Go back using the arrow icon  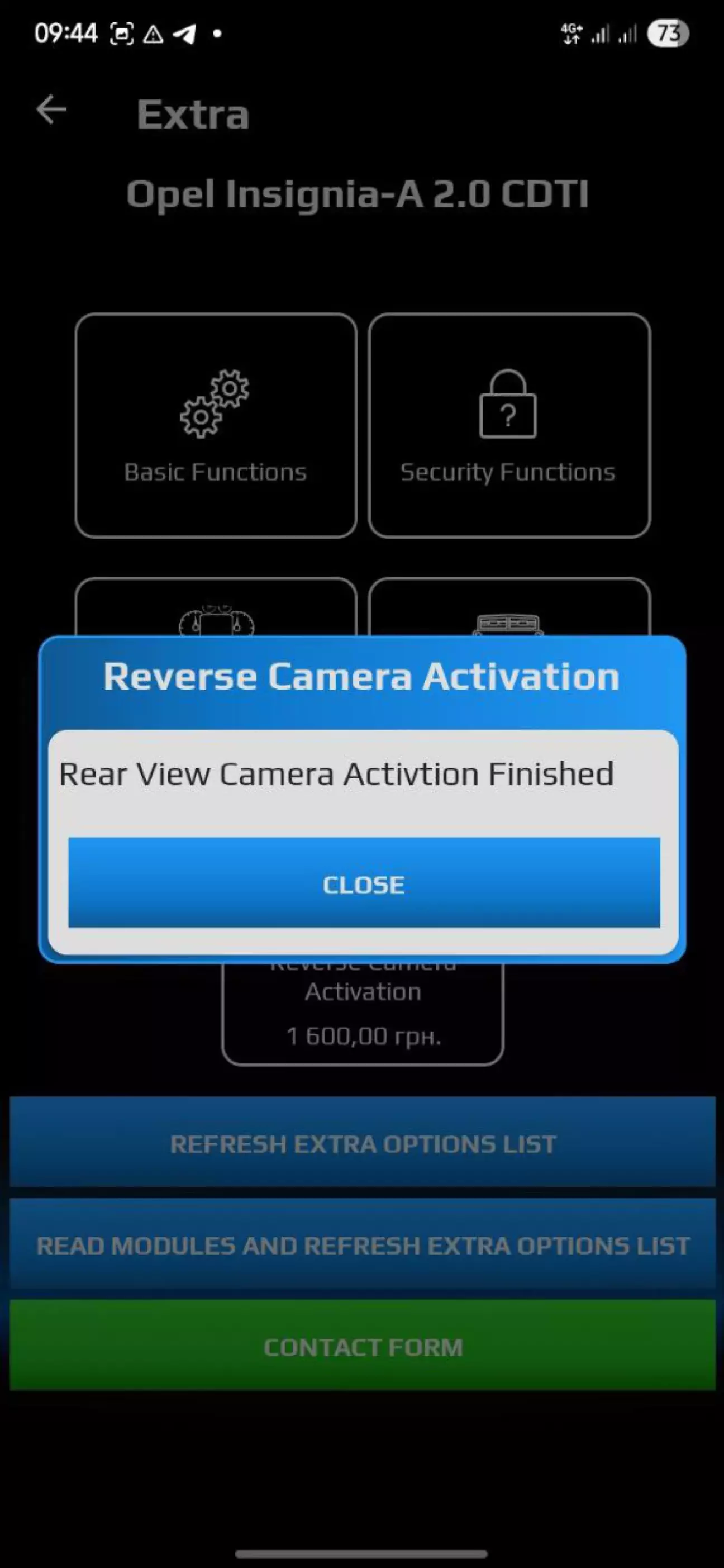[51, 110]
